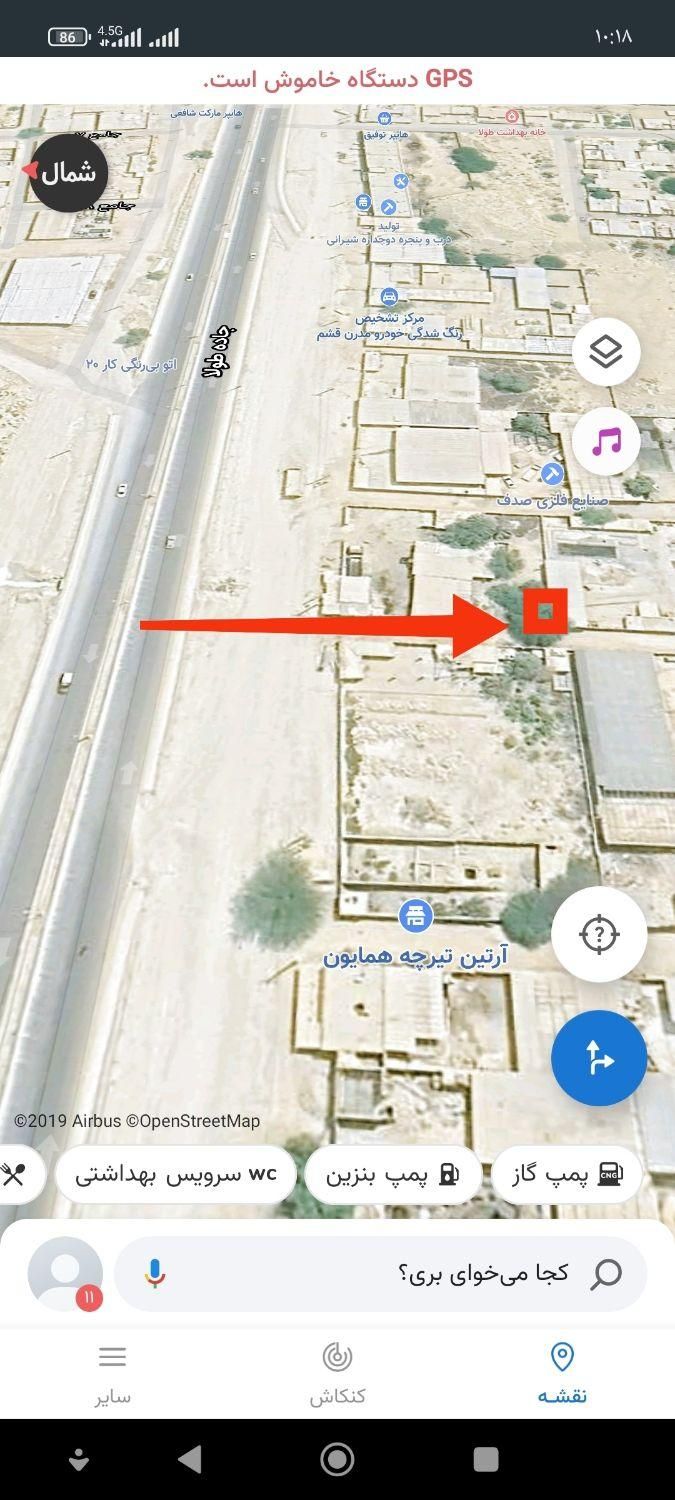The height and width of the screenshot is (1500, 675).
Task: Open the آرتین تیرچه همایون place marker
Action: point(416,914)
